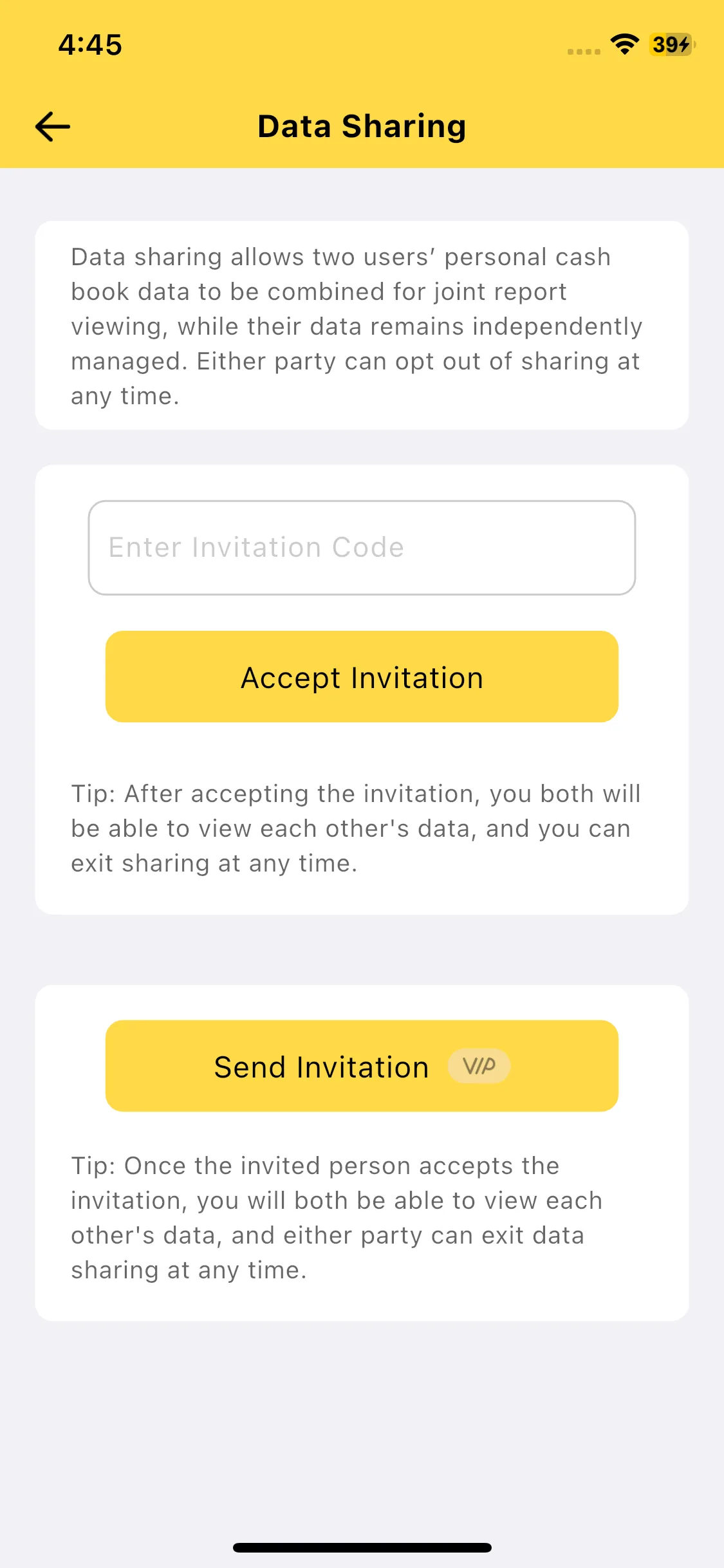Focus the Enter Invitation Code field
724x1568 pixels.
362,548
